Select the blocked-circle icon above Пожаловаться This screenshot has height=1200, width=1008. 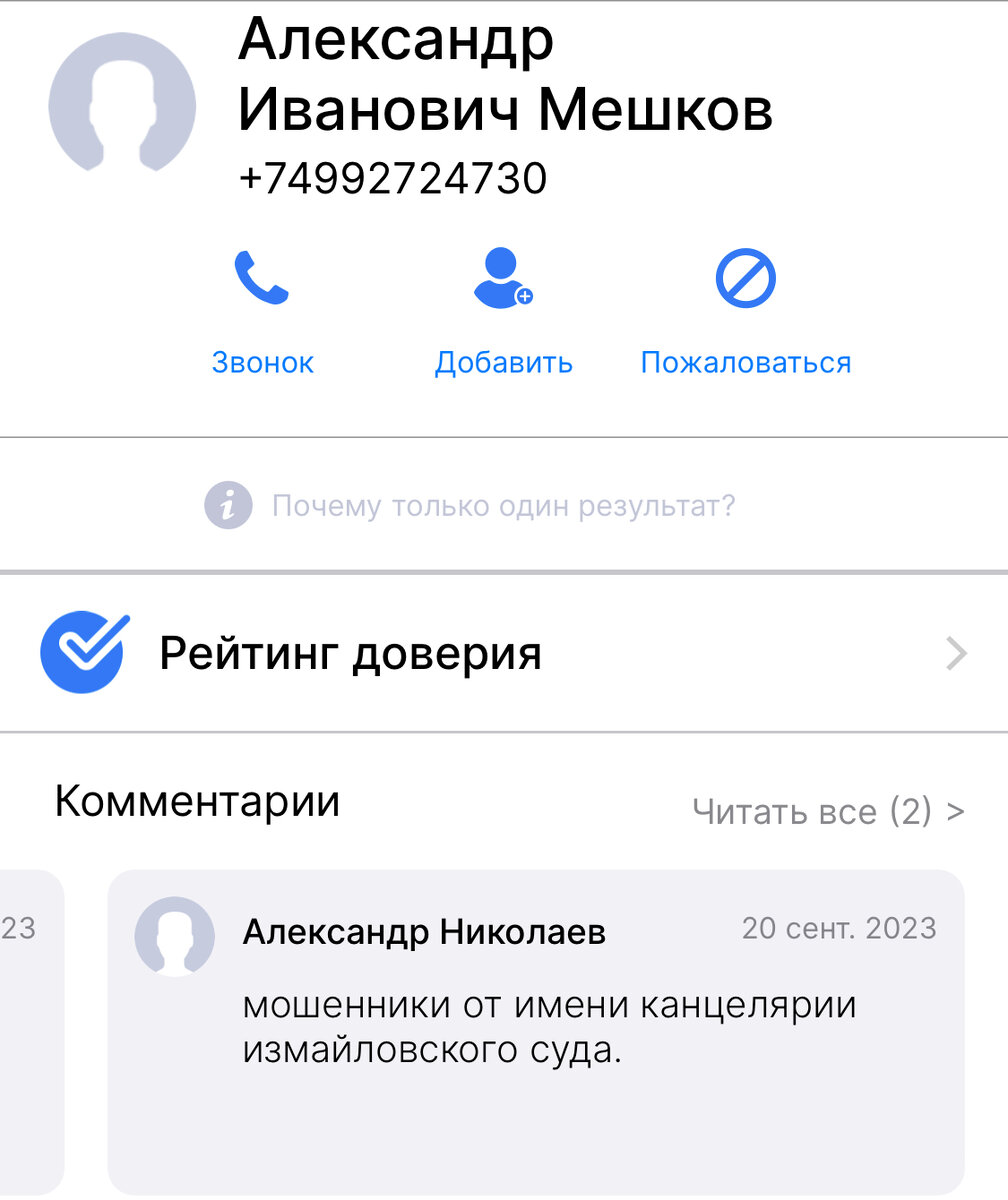coord(745,278)
